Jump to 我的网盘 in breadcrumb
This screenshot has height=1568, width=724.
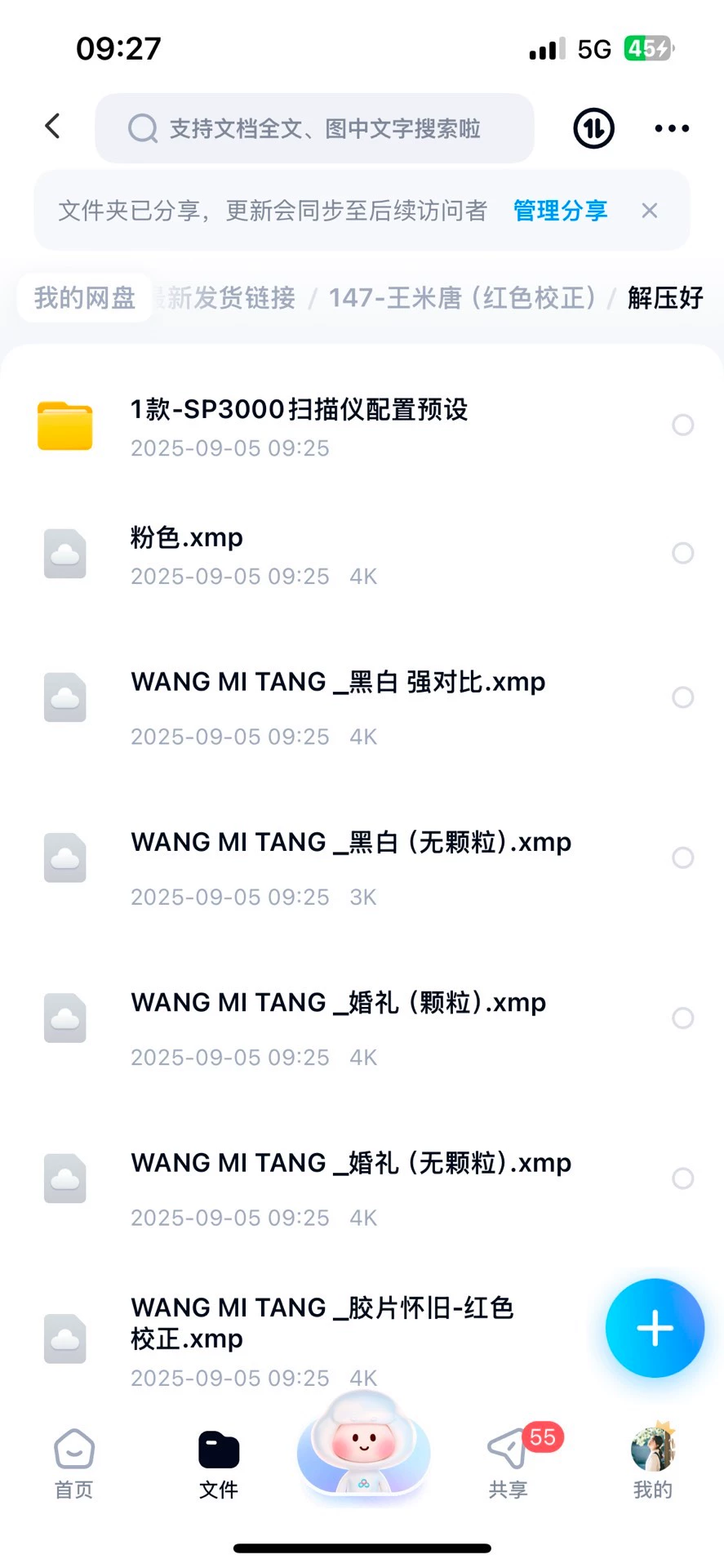[x=84, y=298]
